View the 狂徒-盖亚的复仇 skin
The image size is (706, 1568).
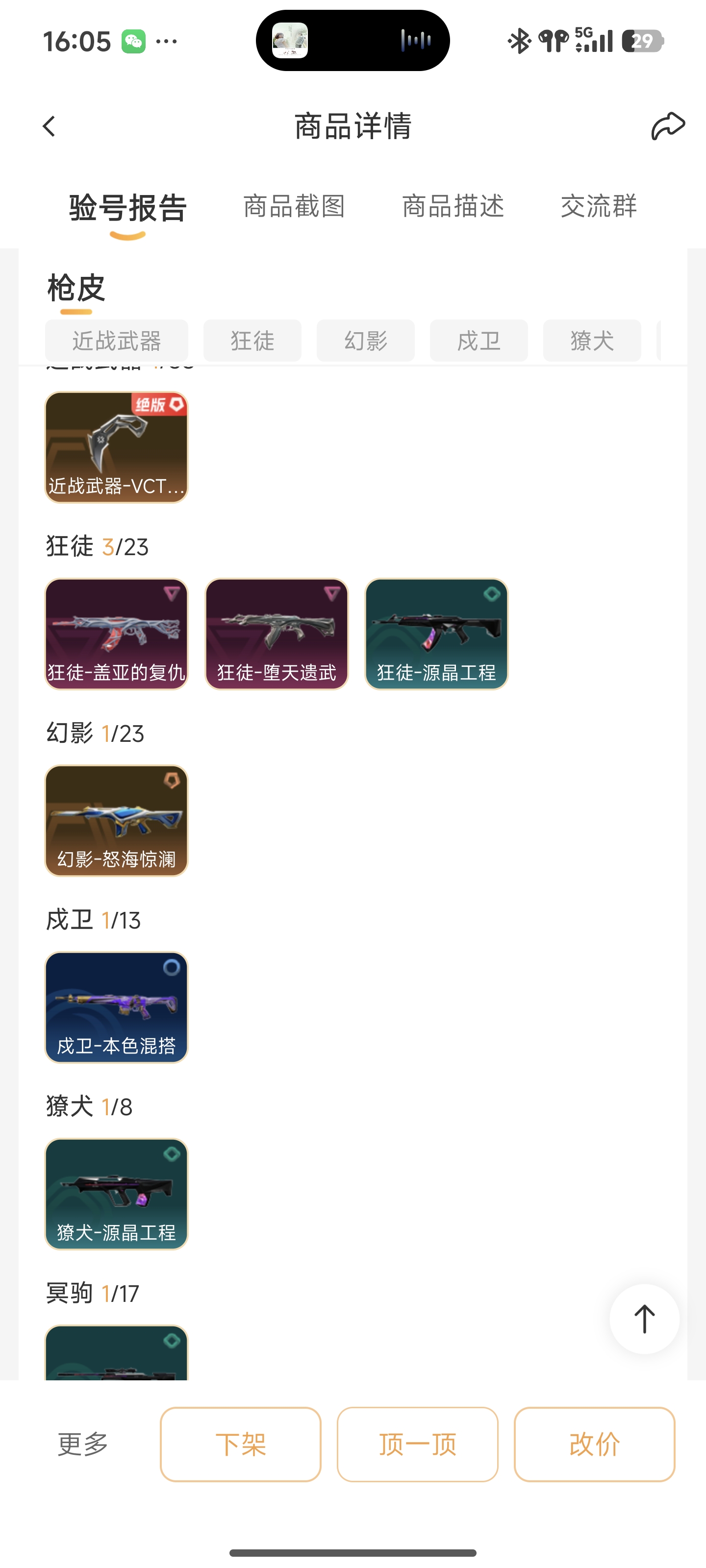[116, 634]
